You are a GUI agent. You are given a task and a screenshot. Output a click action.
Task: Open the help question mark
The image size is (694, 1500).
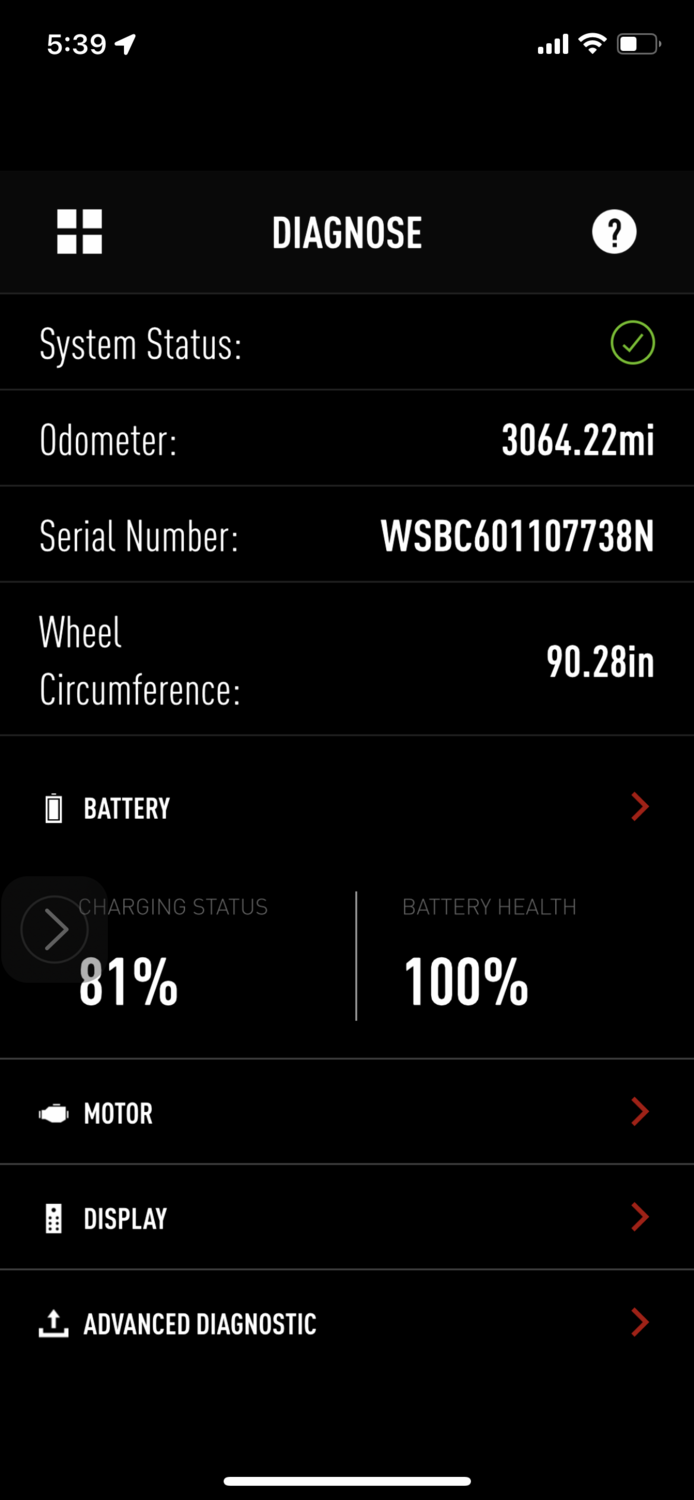point(614,233)
